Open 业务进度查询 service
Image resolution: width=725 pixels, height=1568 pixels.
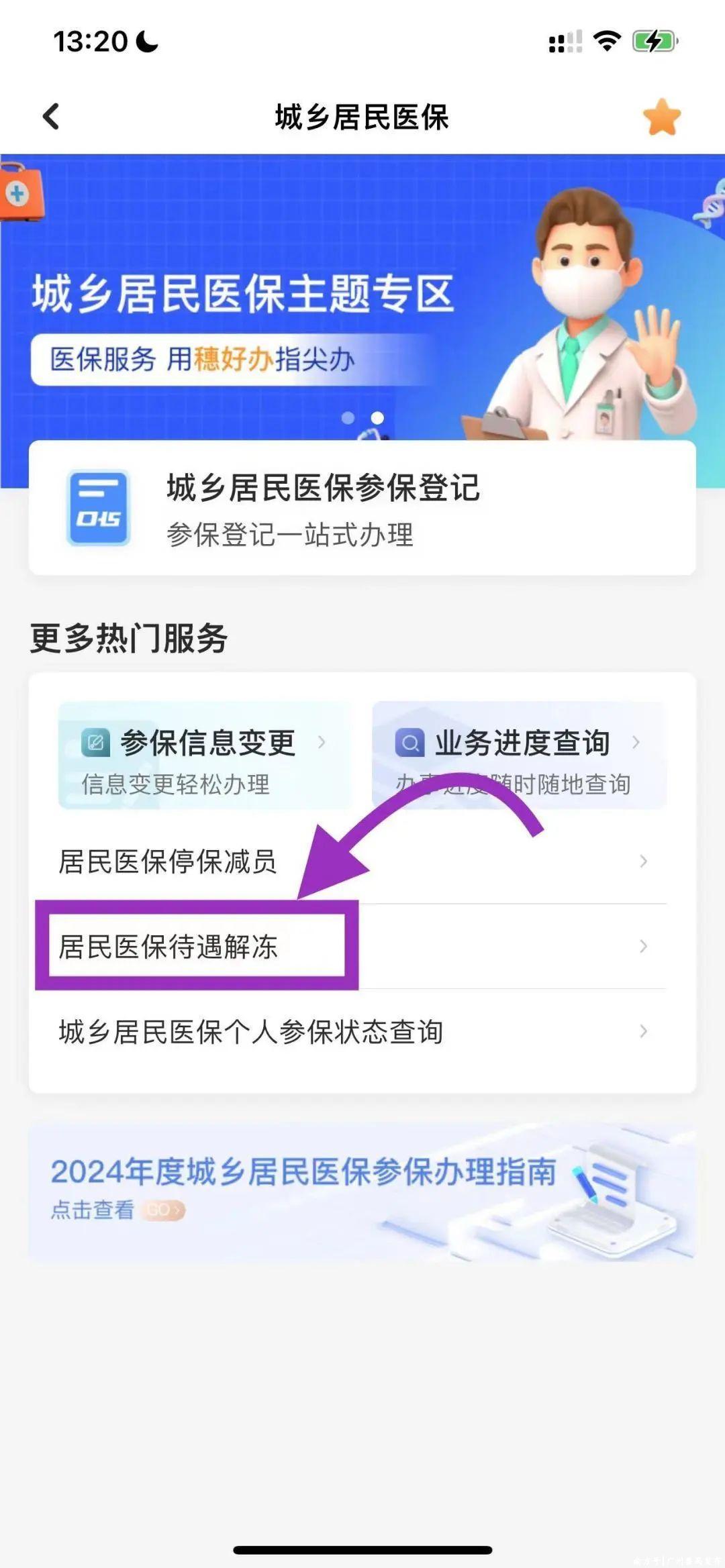[x=519, y=755]
